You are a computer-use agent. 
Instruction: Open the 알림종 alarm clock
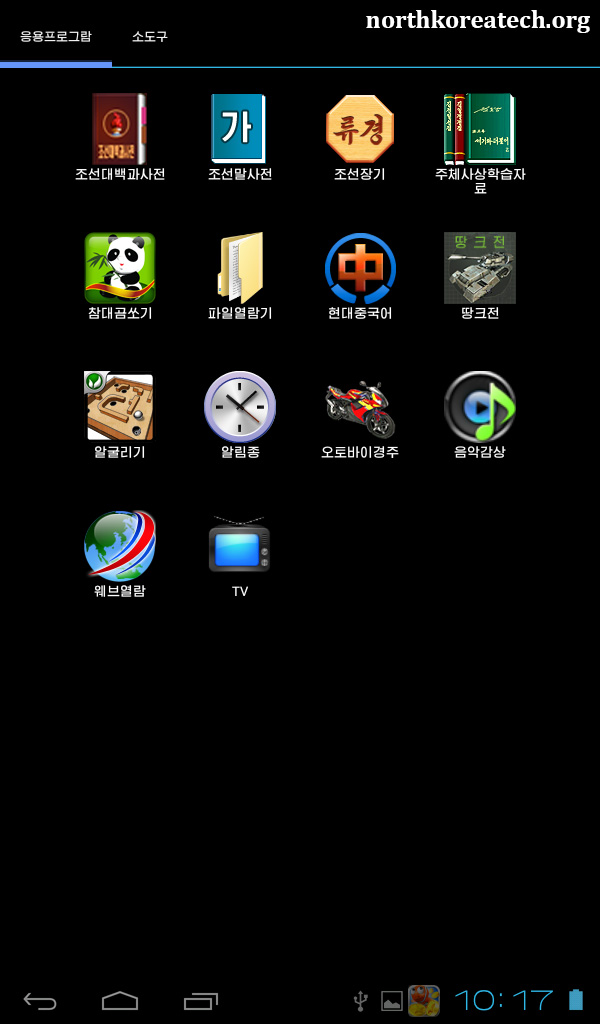pyautogui.click(x=240, y=407)
